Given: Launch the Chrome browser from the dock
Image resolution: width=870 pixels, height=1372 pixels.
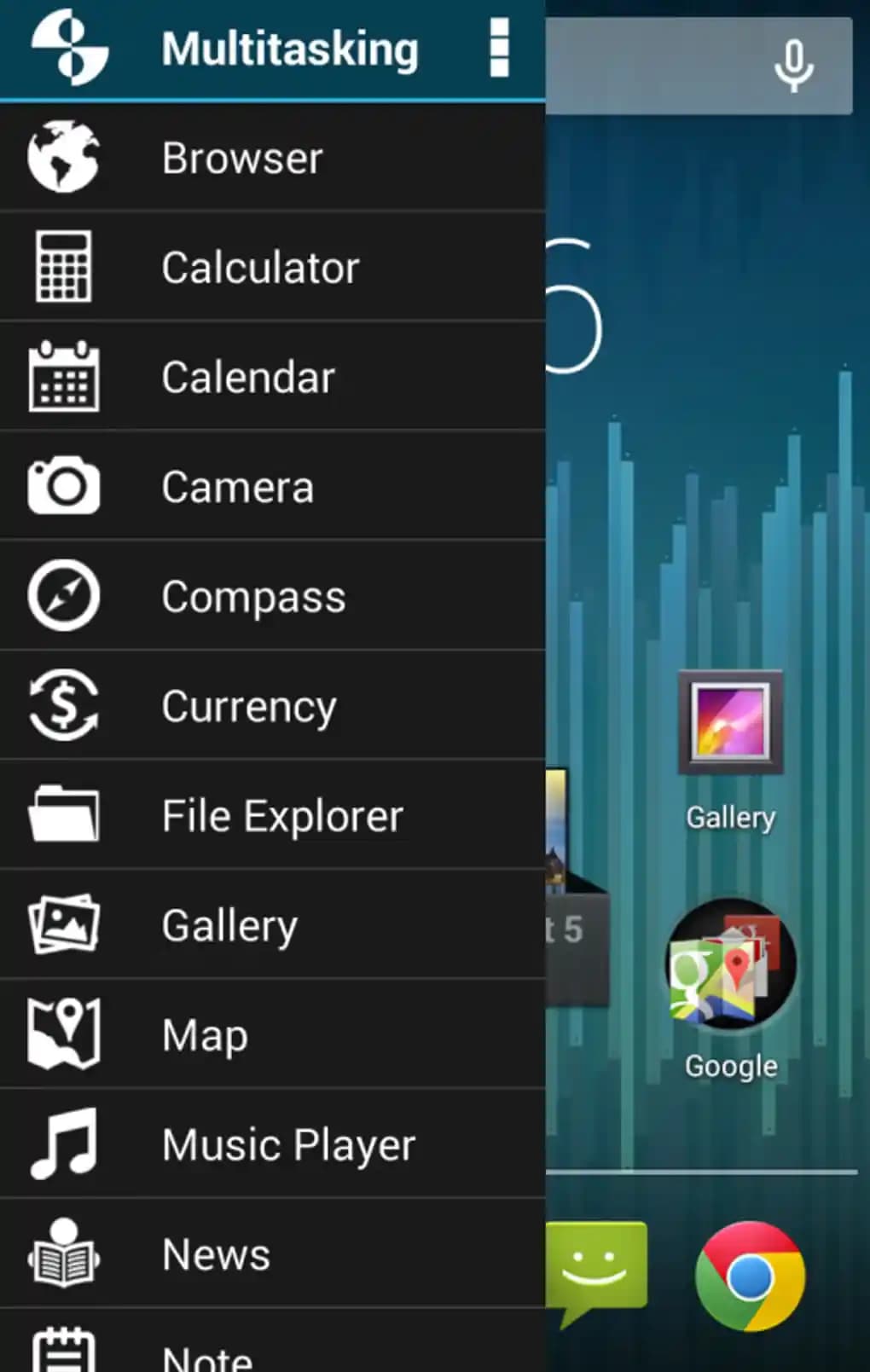Looking at the screenshot, I should (x=750, y=1276).
